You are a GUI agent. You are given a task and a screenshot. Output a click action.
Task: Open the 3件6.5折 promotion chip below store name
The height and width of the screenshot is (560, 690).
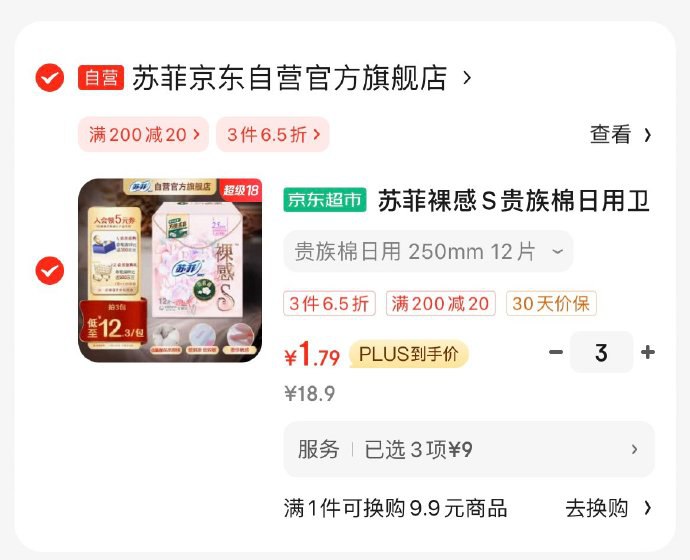(x=273, y=134)
